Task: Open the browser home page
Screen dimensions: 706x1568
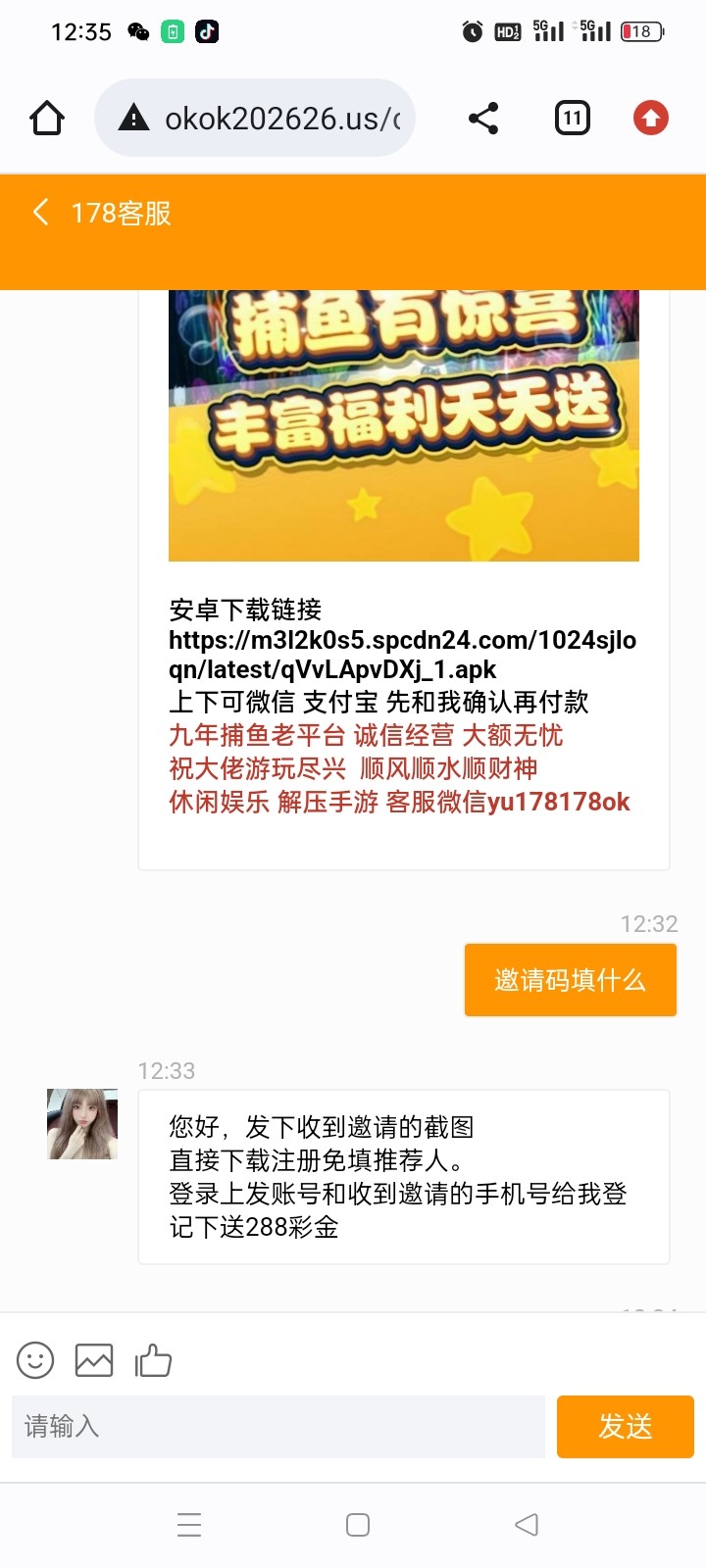Action: point(47,119)
